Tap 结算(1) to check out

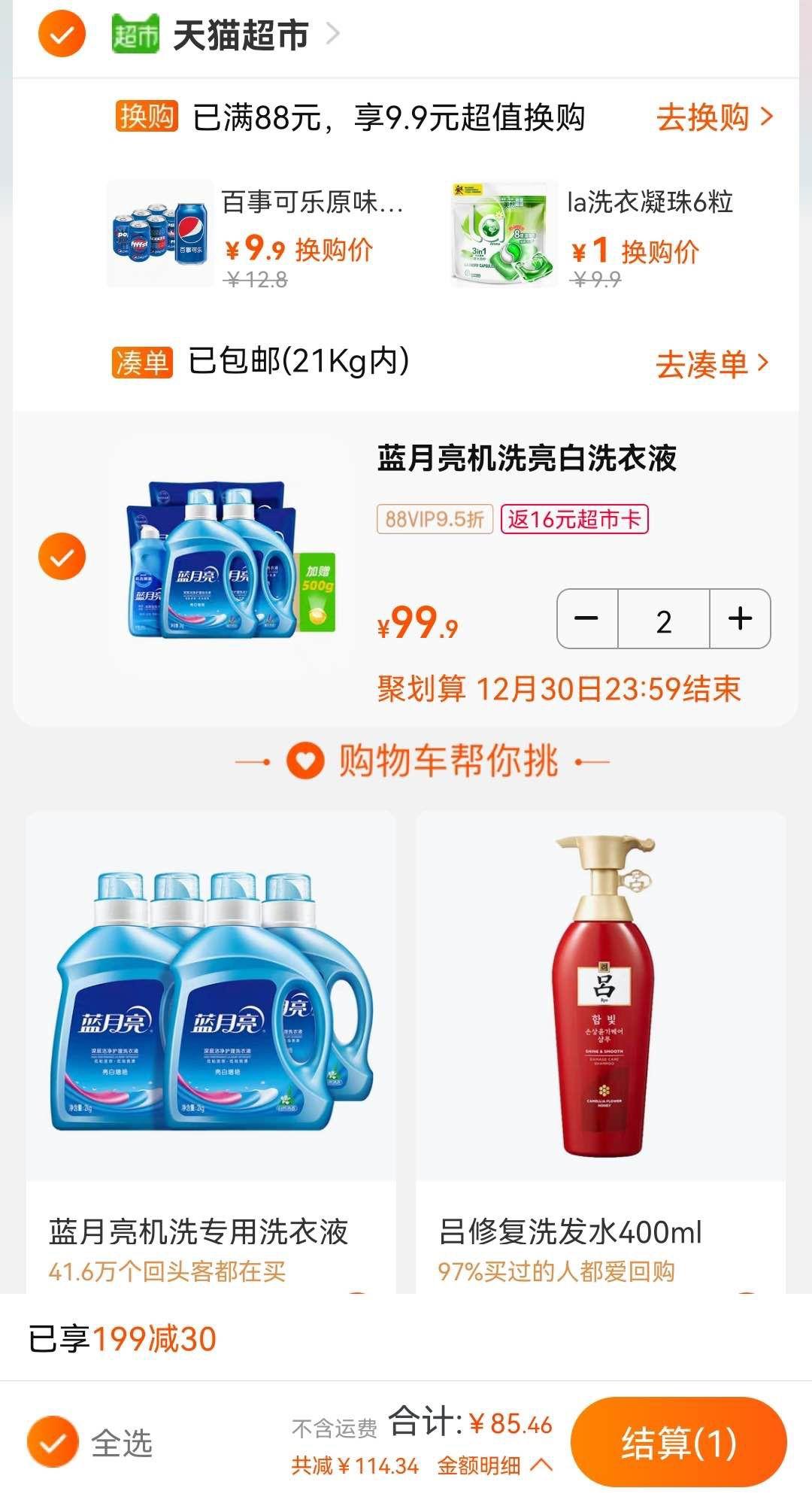[x=678, y=1443]
